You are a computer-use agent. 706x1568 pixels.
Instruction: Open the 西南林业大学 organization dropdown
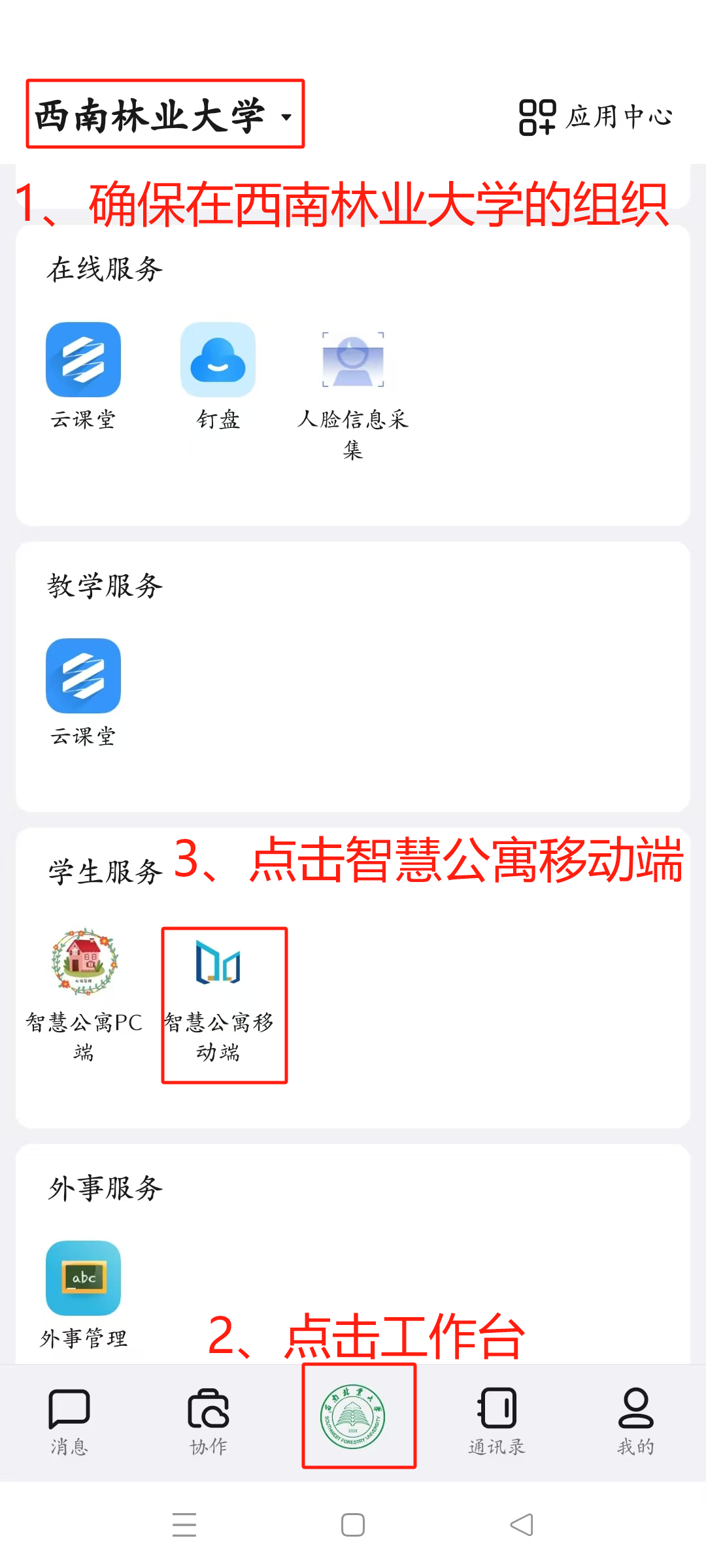pos(165,115)
